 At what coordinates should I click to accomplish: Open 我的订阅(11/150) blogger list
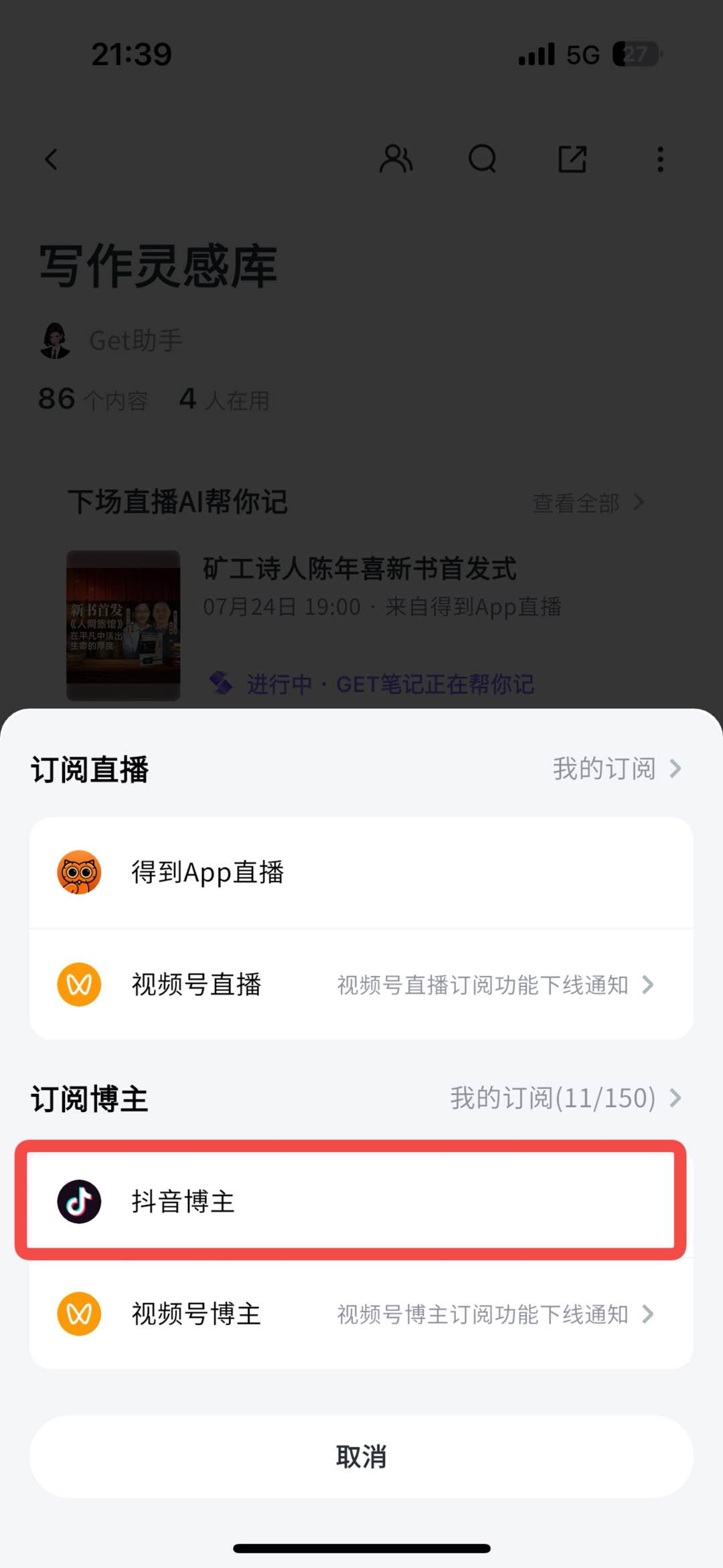point(565,1098)
